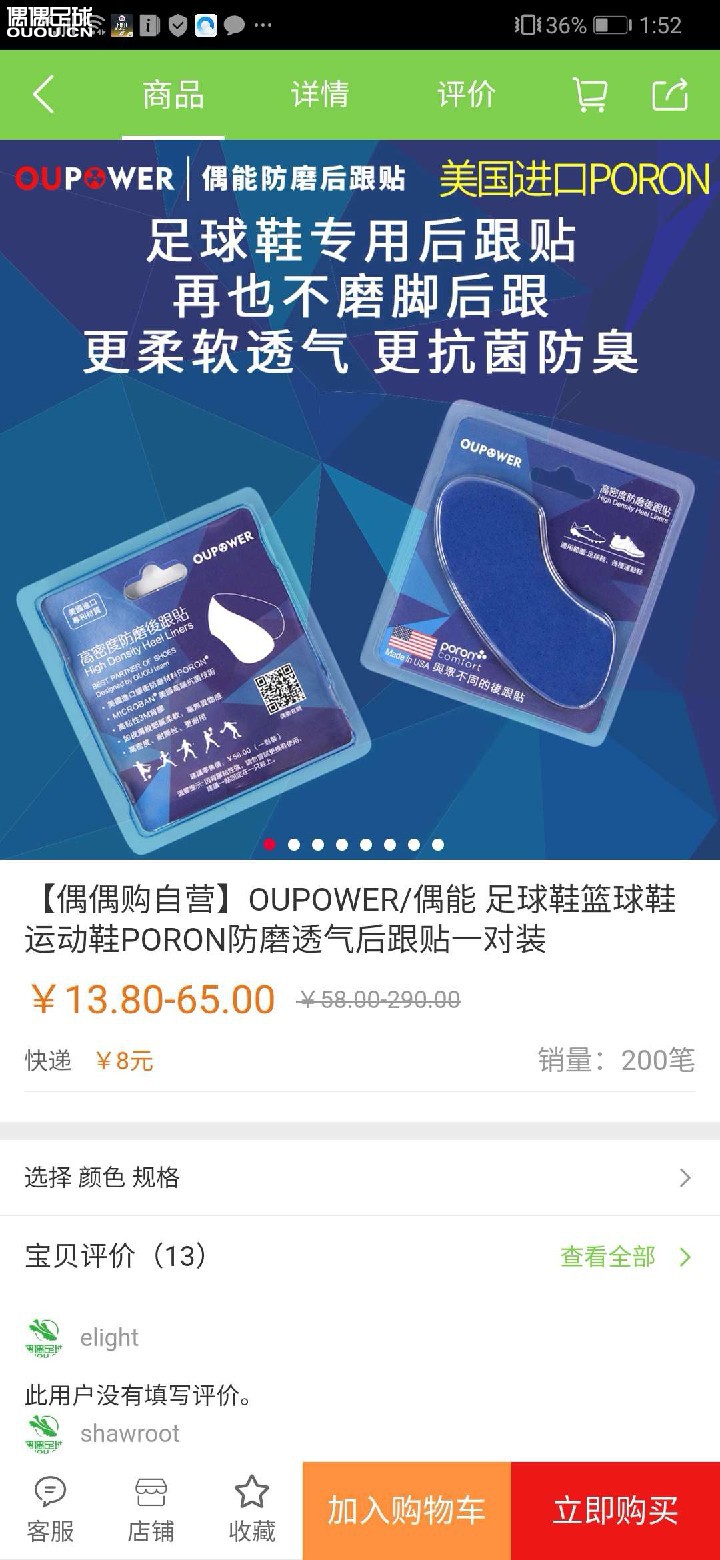Contact 客服 customer service
The image size is (720, 1560).
[x=50, y=1510]
